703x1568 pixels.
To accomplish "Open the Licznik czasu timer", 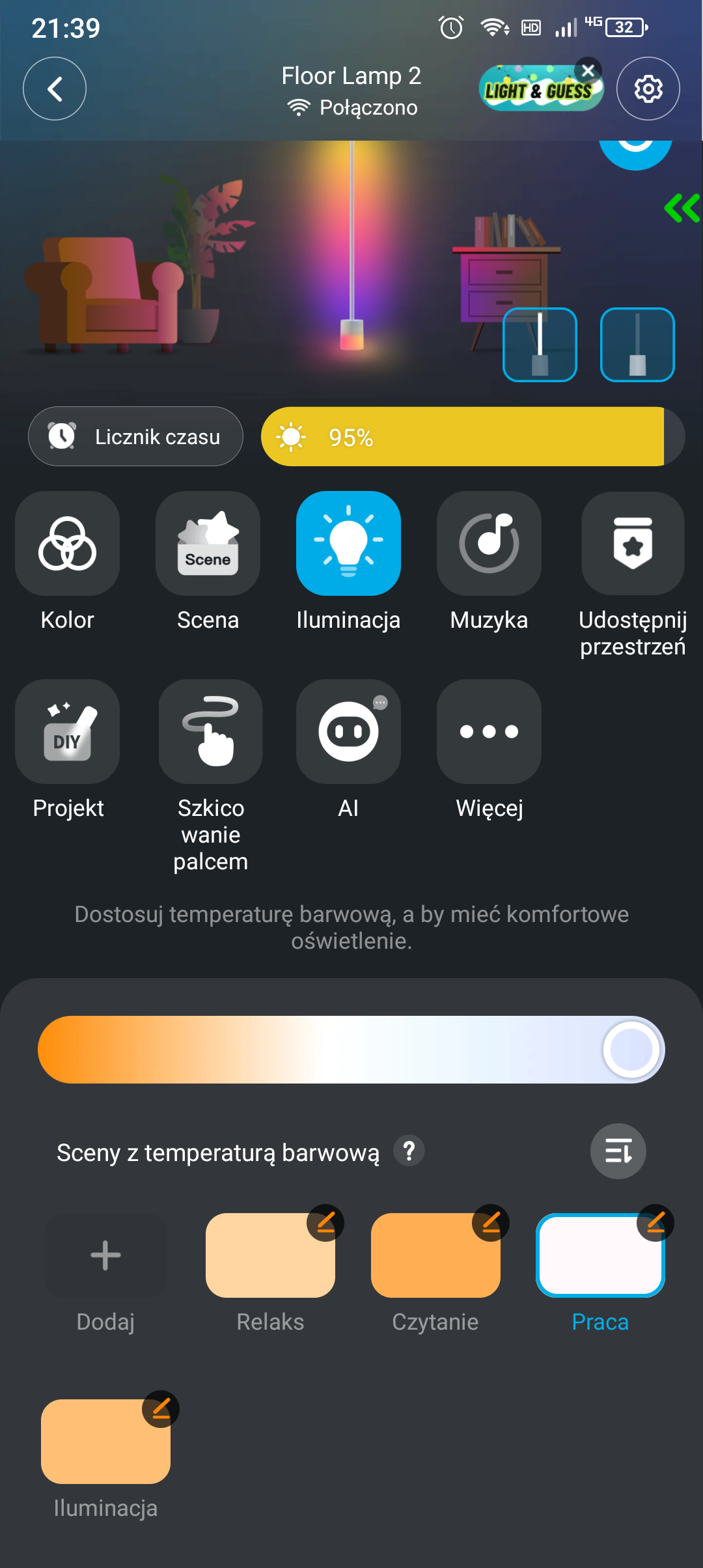I will pos(135,436).
